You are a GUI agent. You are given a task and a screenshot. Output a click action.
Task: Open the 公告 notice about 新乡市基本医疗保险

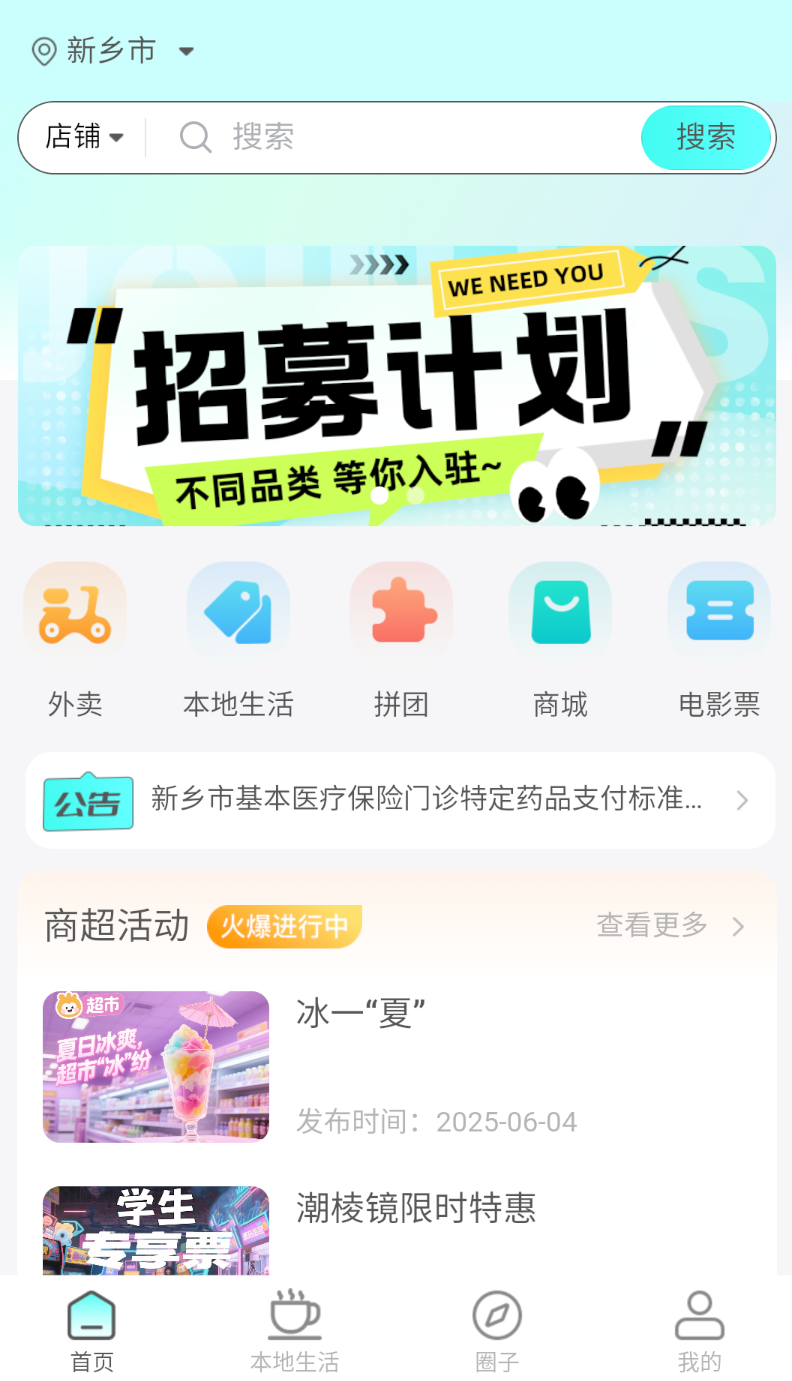[400, 800]
